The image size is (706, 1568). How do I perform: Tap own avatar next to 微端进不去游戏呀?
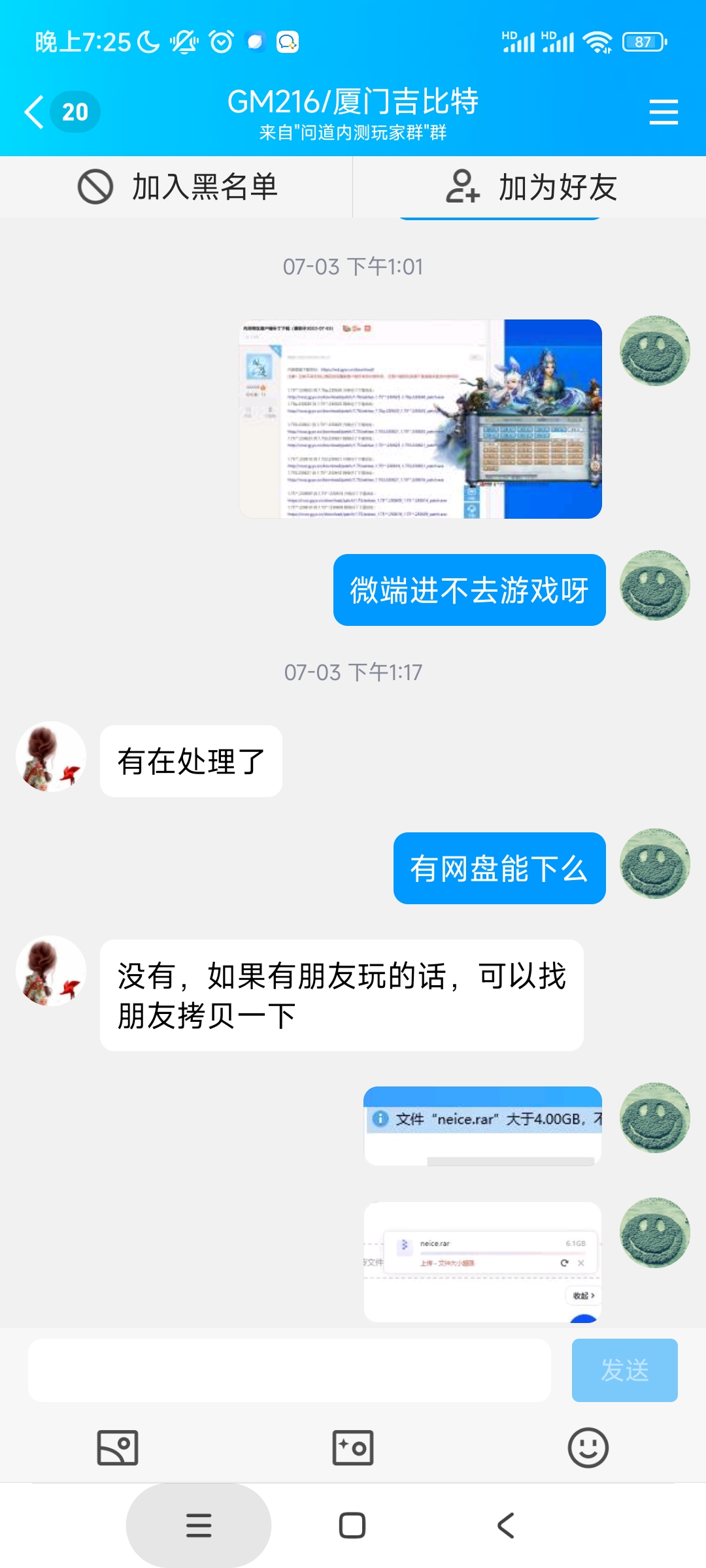click(654, 585)
